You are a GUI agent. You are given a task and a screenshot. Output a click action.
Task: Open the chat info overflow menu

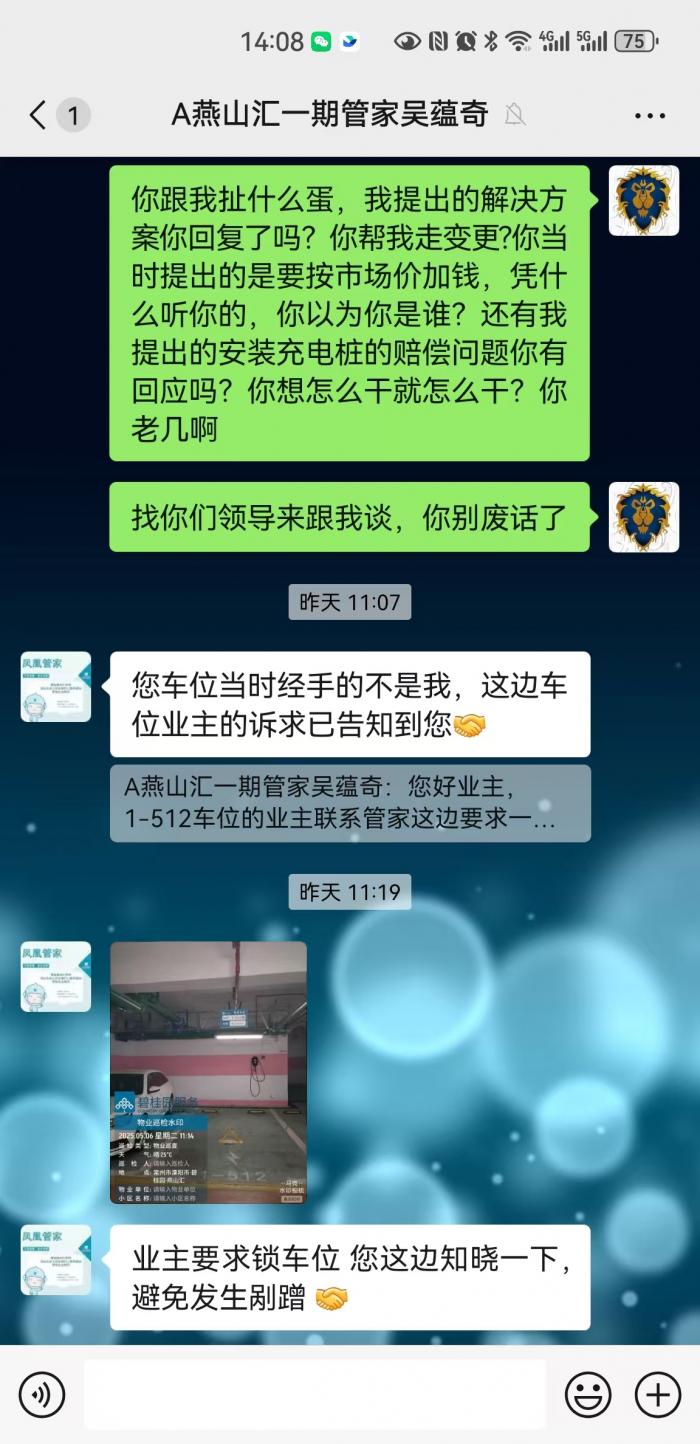point(650,115)
